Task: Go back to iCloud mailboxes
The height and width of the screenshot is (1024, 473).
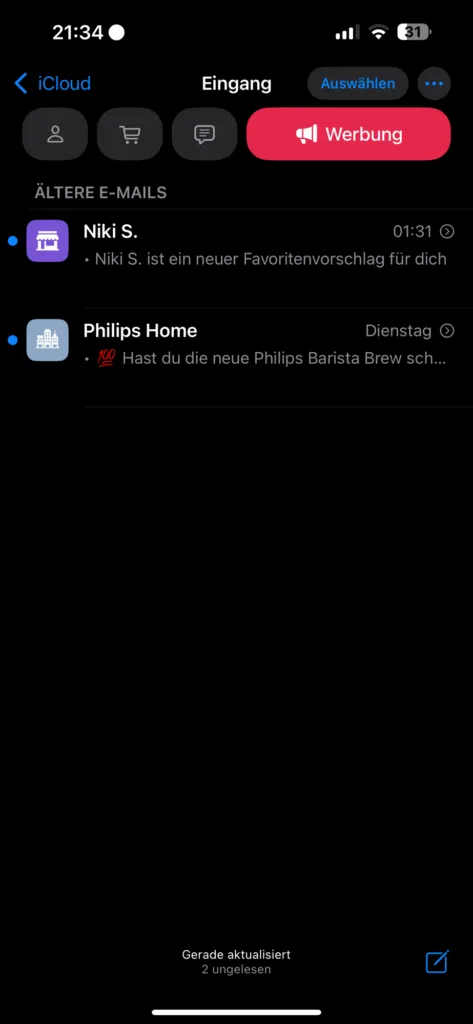Action: [x=52, y=84]
